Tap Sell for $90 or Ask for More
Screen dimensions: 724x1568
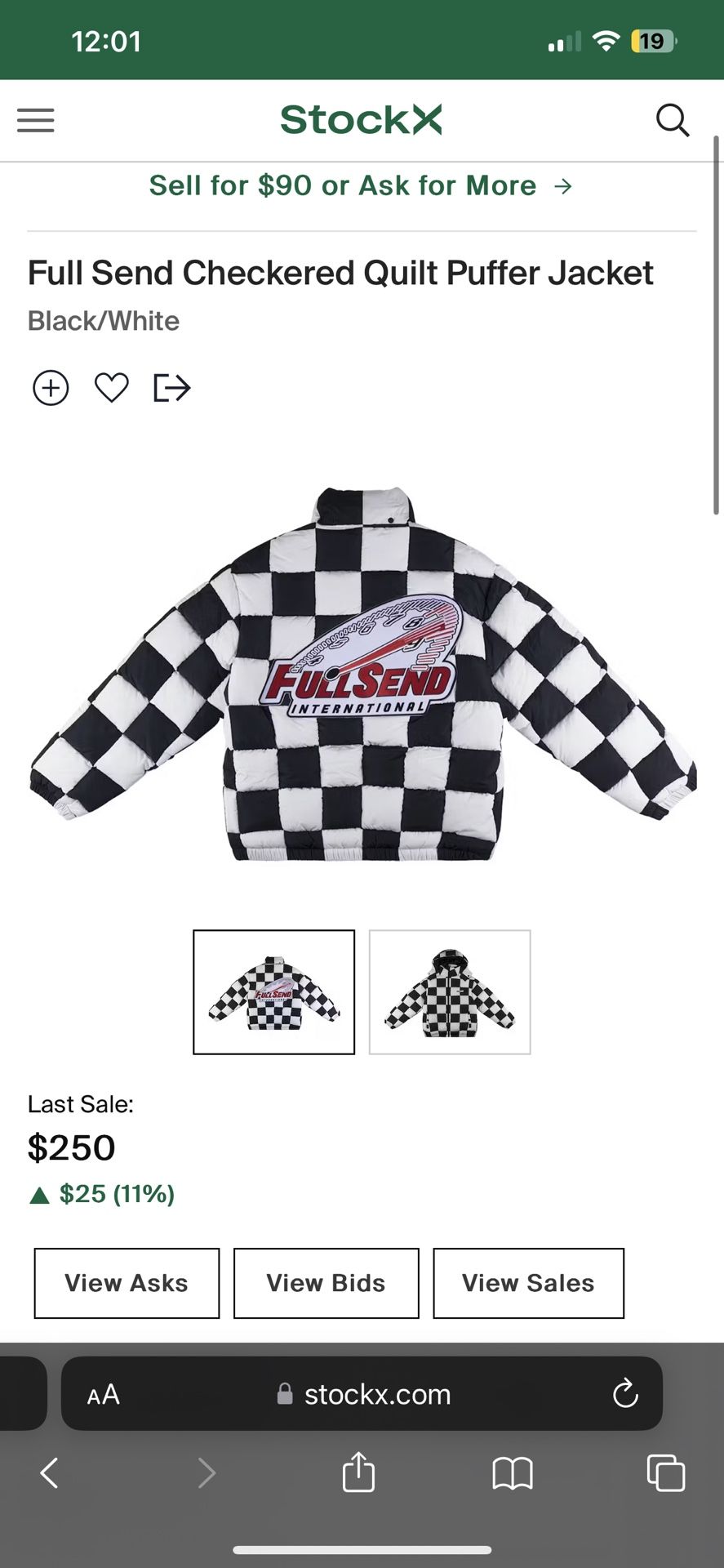click(x=361, y=186)
